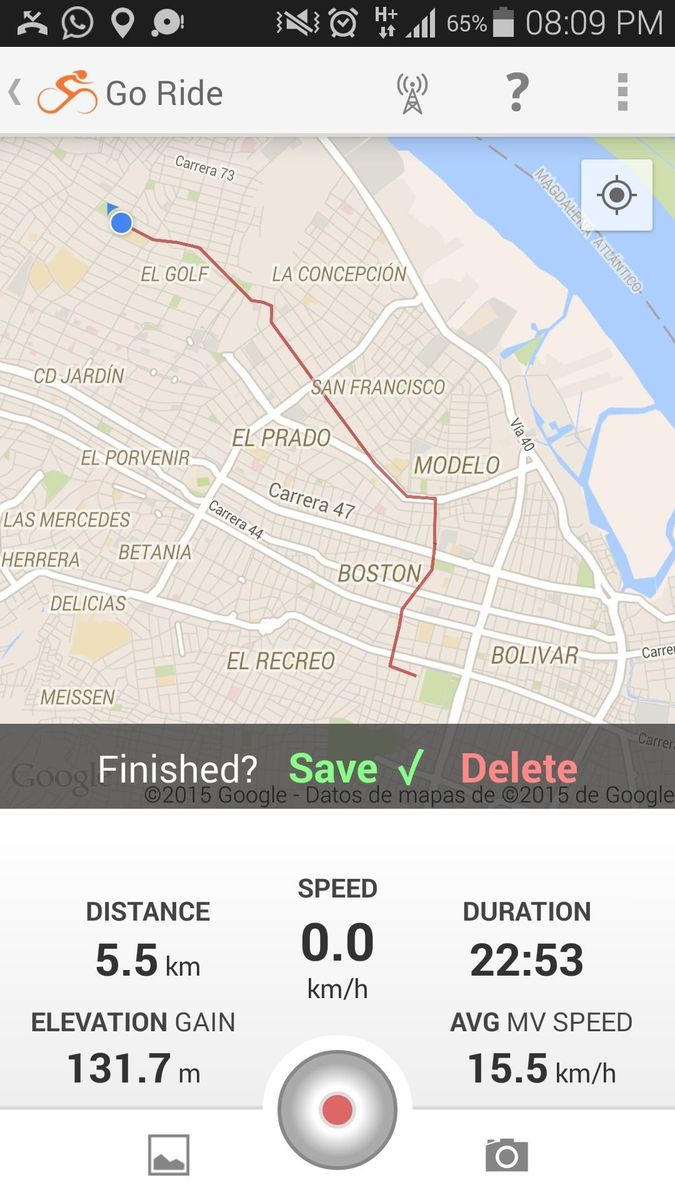Open the overflow menu

click(x=622, y=93)
